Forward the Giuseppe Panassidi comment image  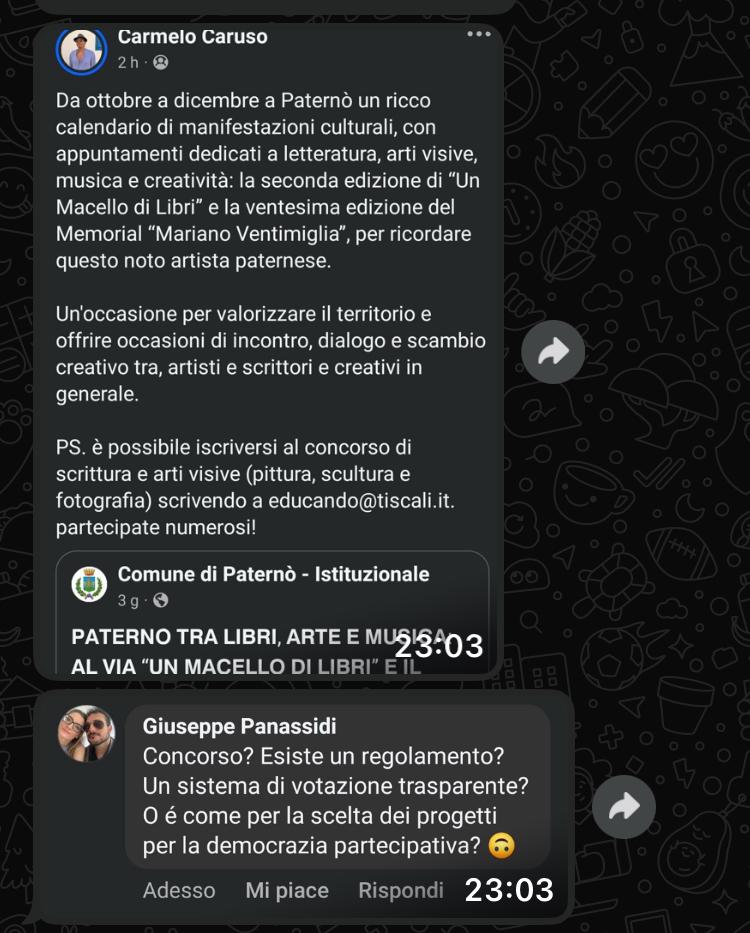pos(623,806)
